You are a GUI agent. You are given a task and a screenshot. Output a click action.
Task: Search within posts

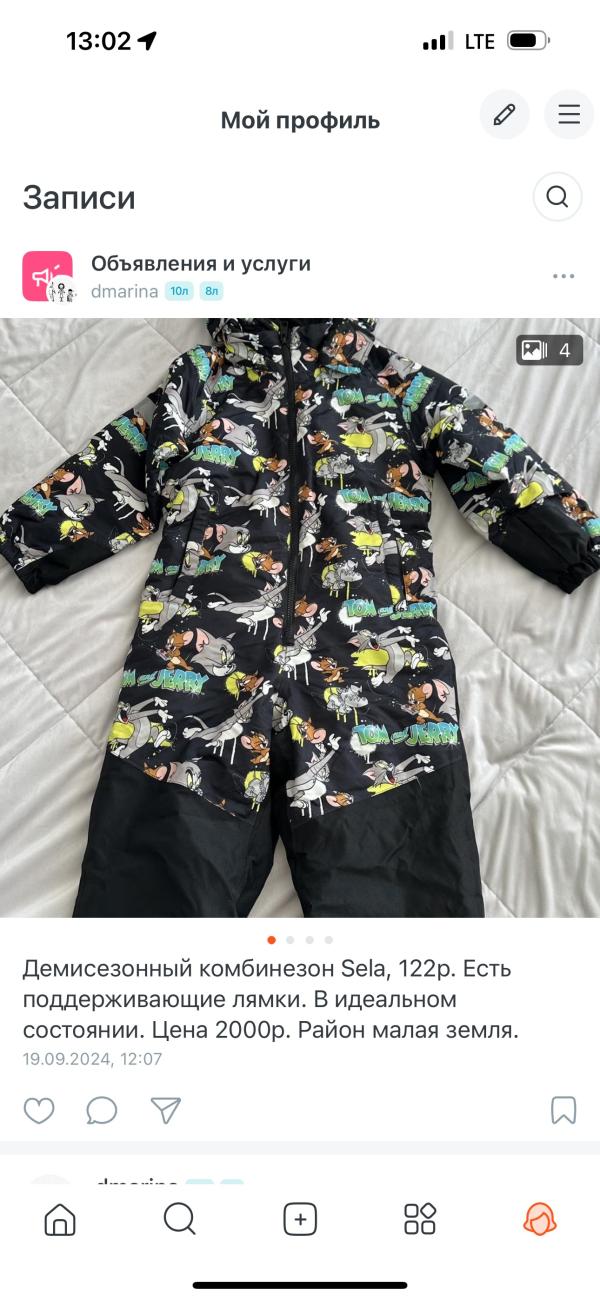tap(557, 196)
